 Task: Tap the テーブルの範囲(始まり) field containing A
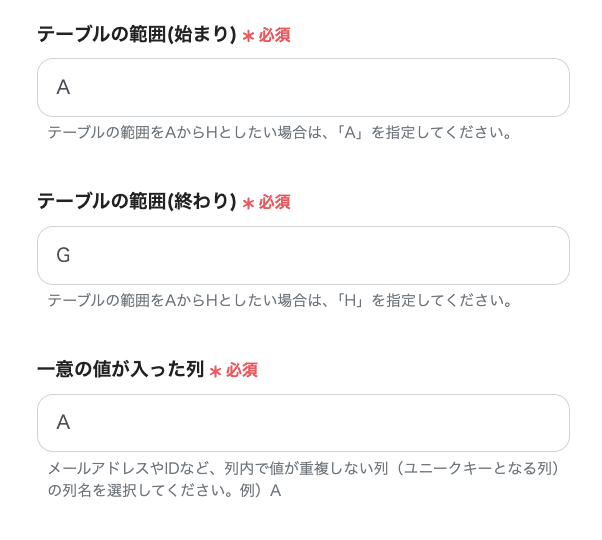303,88
